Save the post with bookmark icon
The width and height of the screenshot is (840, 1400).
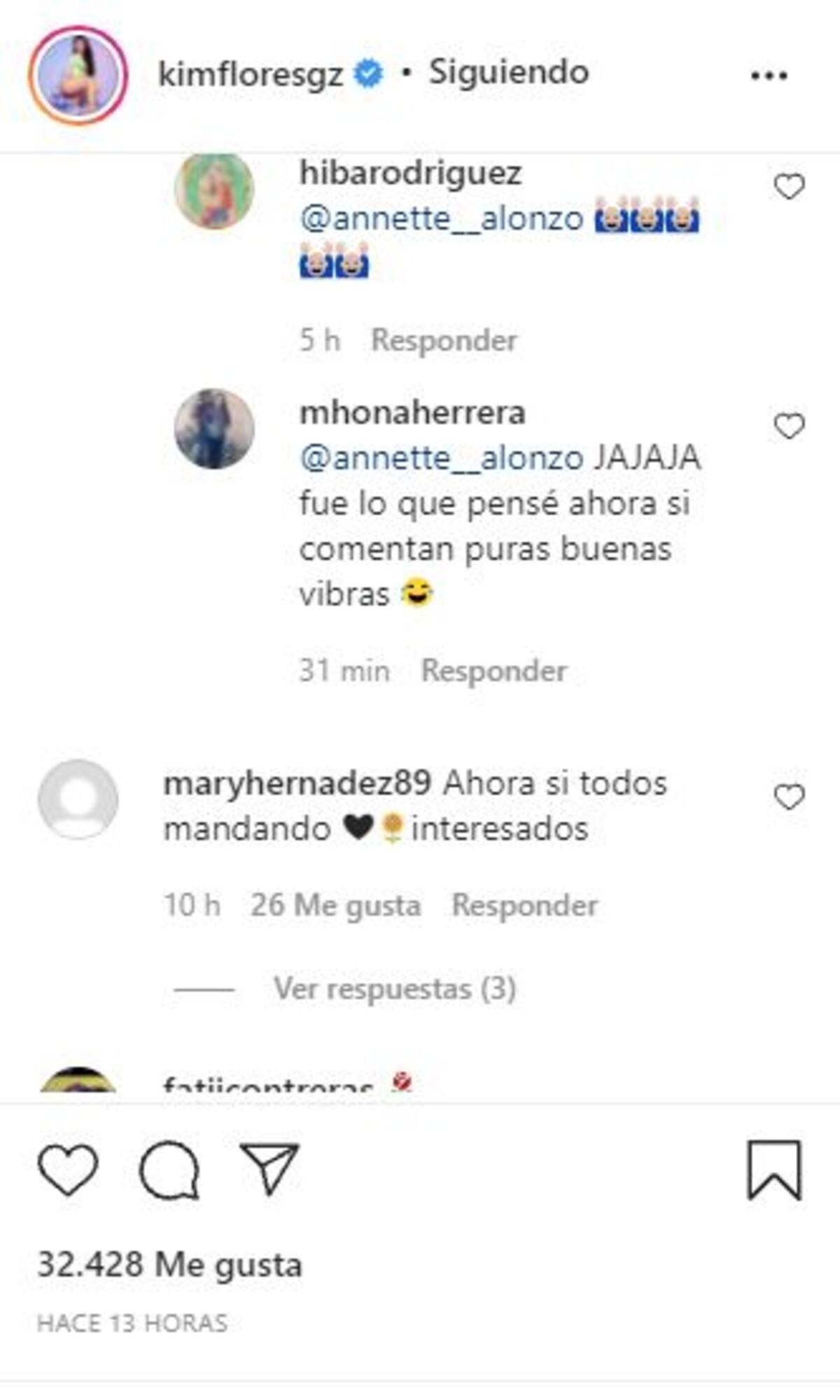(773, 1170)
